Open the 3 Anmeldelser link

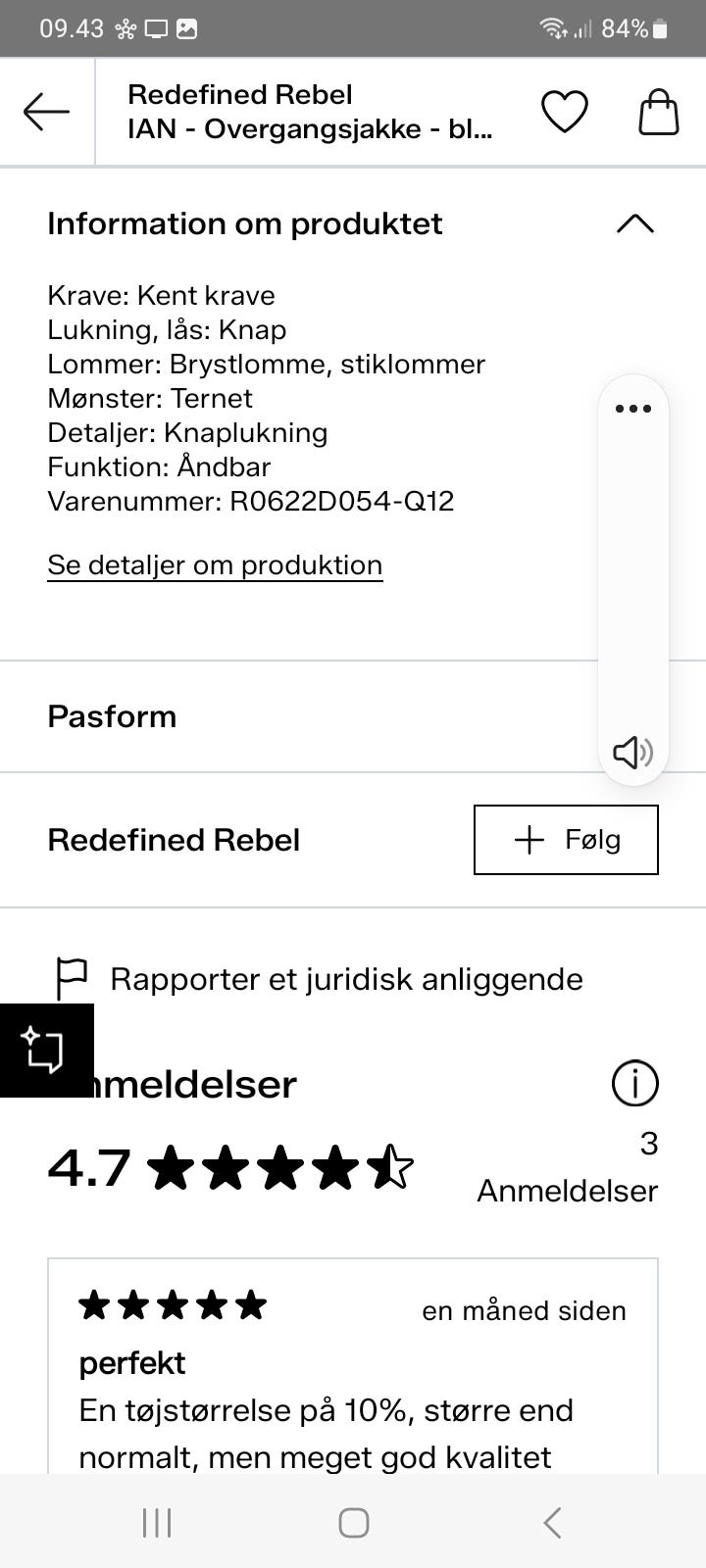(x=567, y=1166)
